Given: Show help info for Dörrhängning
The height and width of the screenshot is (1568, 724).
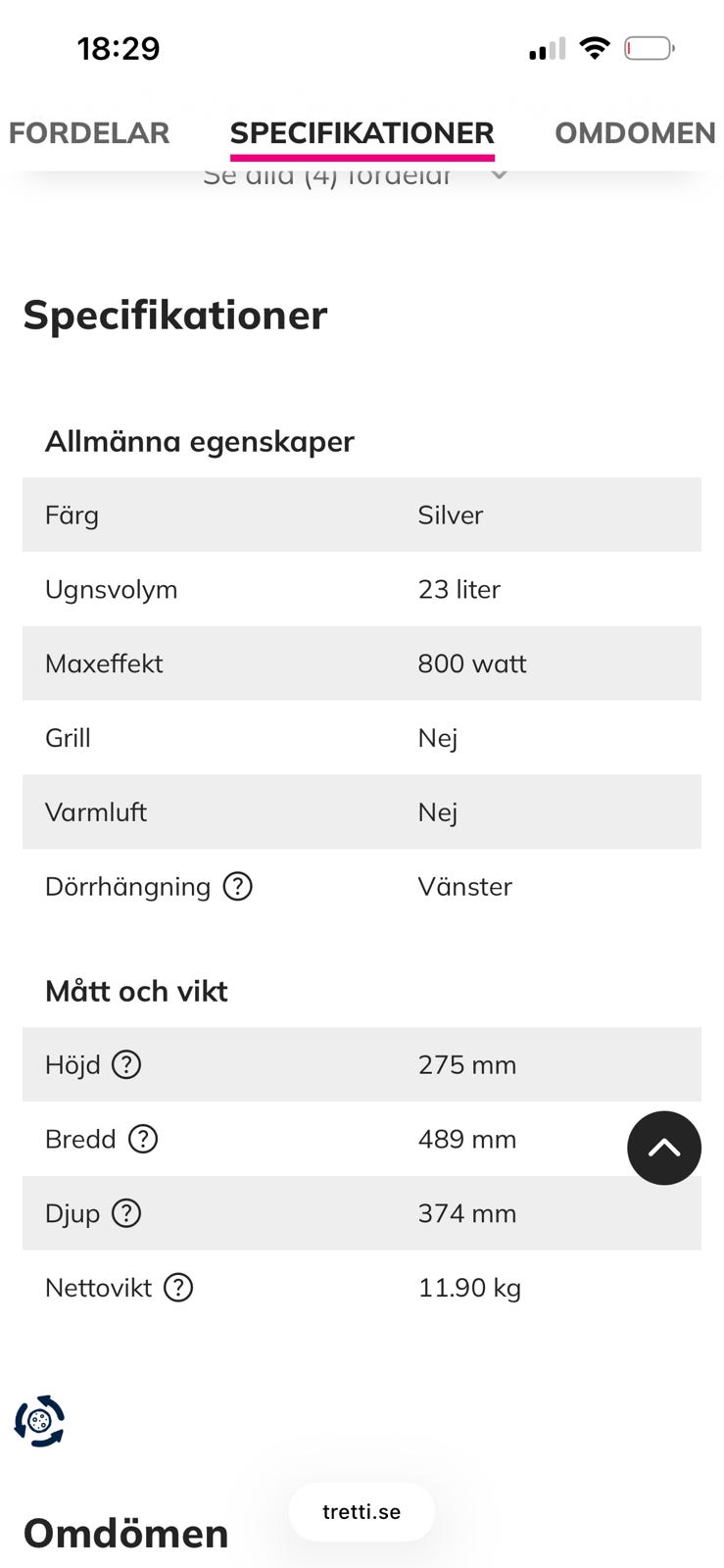Looking at the screenshot, I should point(238,886).
